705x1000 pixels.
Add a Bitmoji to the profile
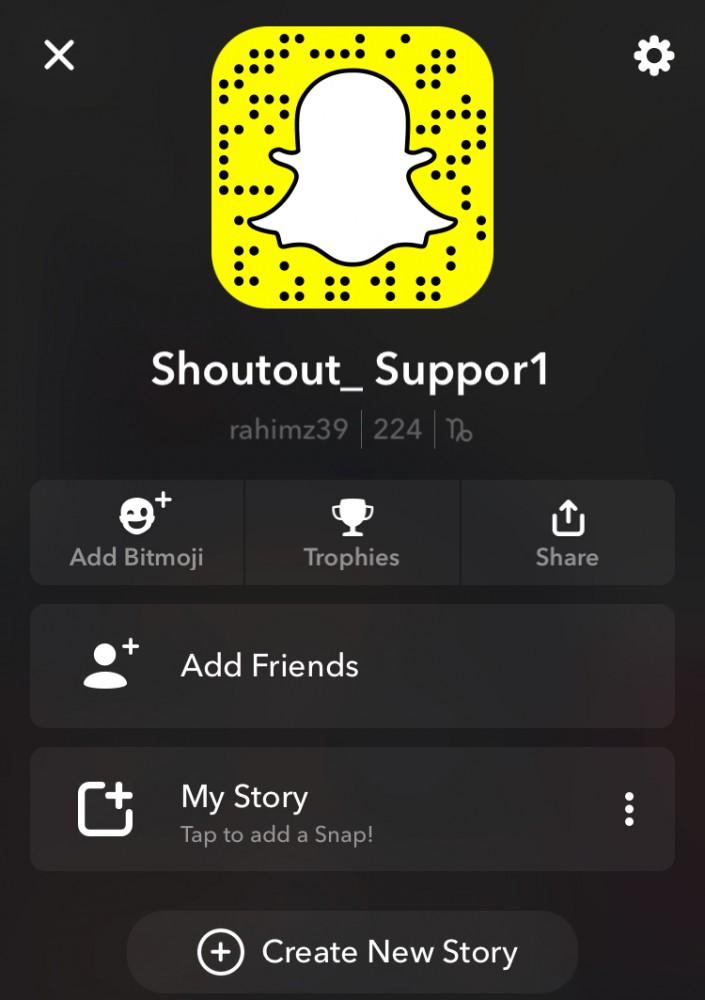pos(137,532)
